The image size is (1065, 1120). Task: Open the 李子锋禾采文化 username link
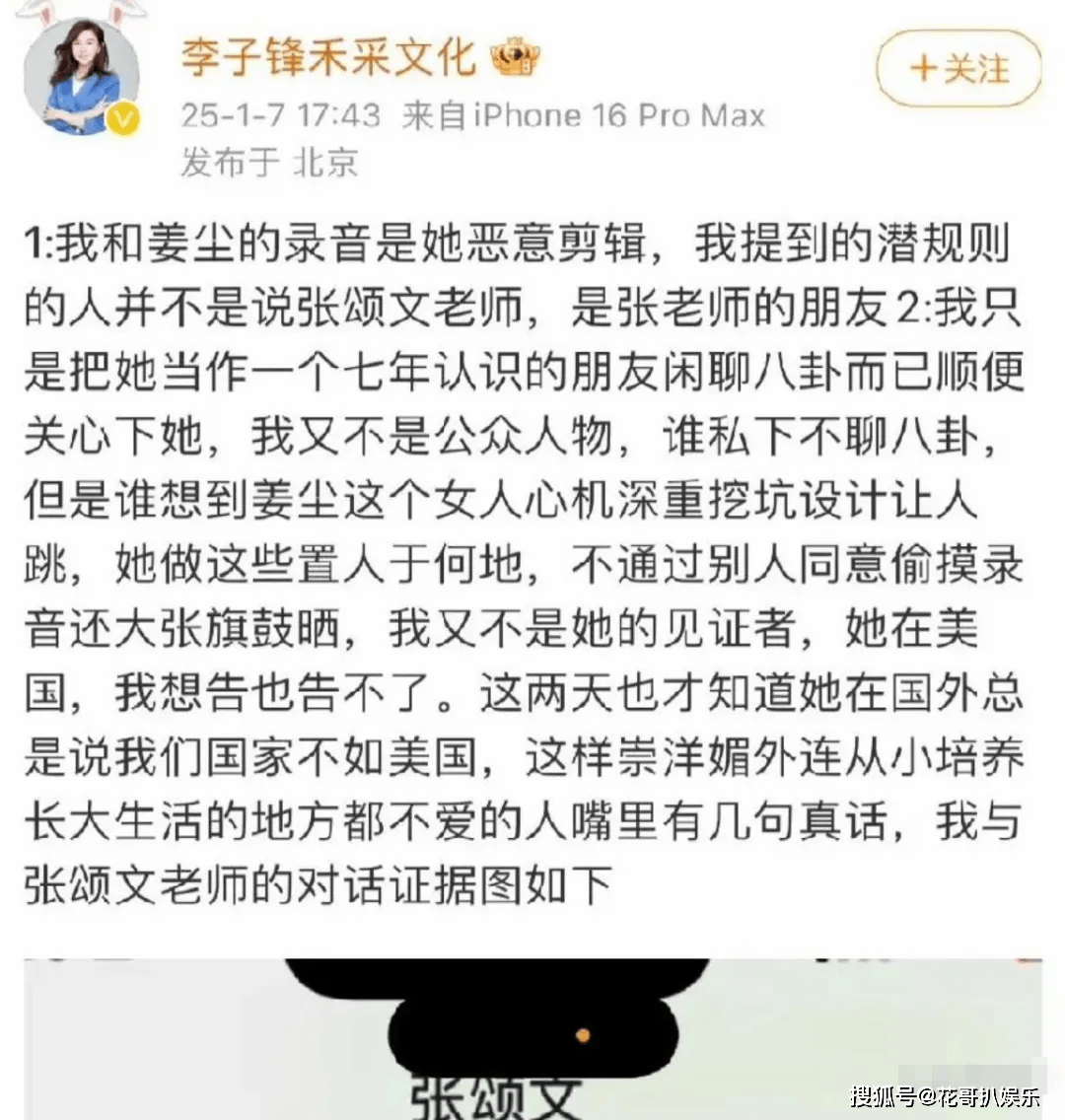(x=327, y=57)
